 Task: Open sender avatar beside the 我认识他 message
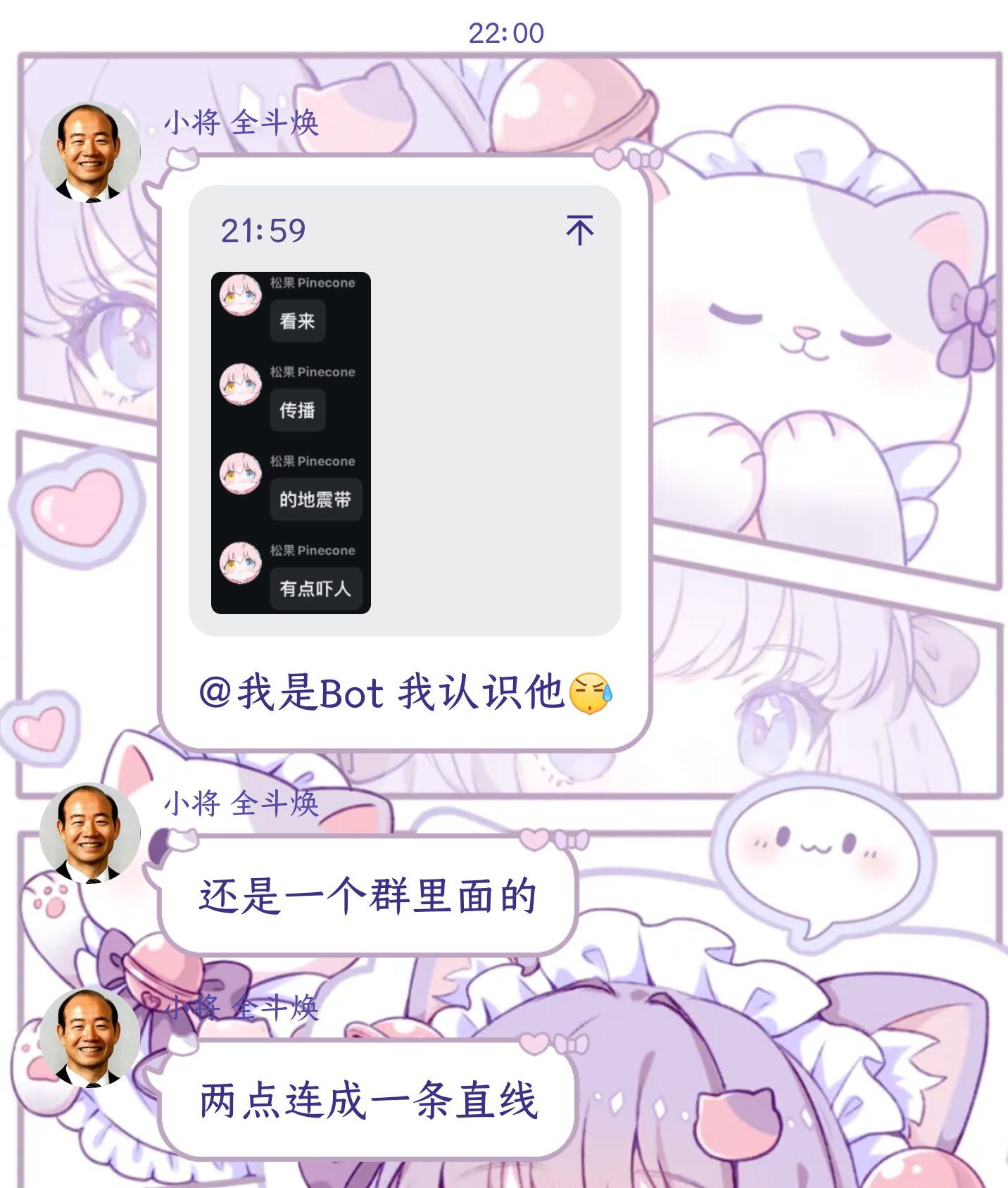pos(89,152)
